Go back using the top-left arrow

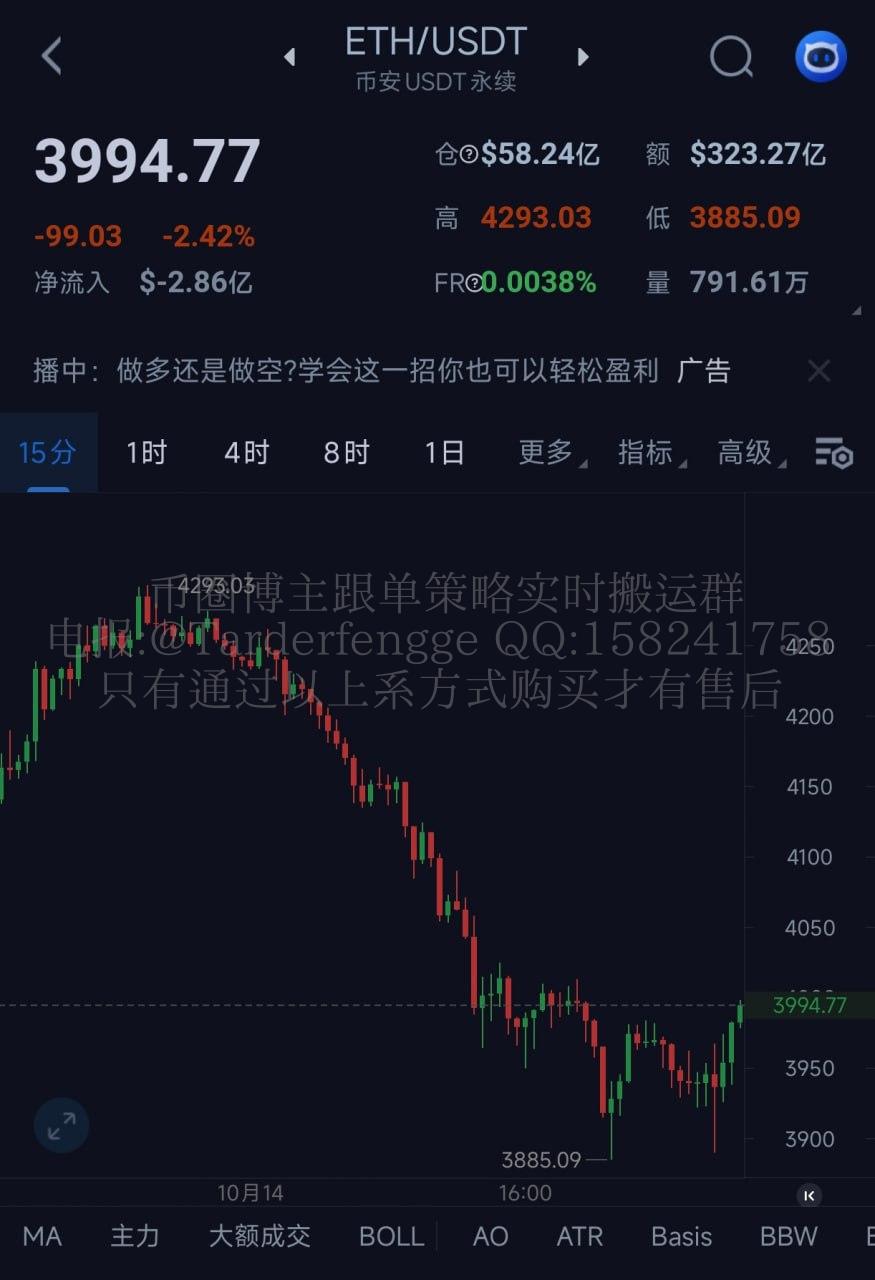click(x=52, y=56)
